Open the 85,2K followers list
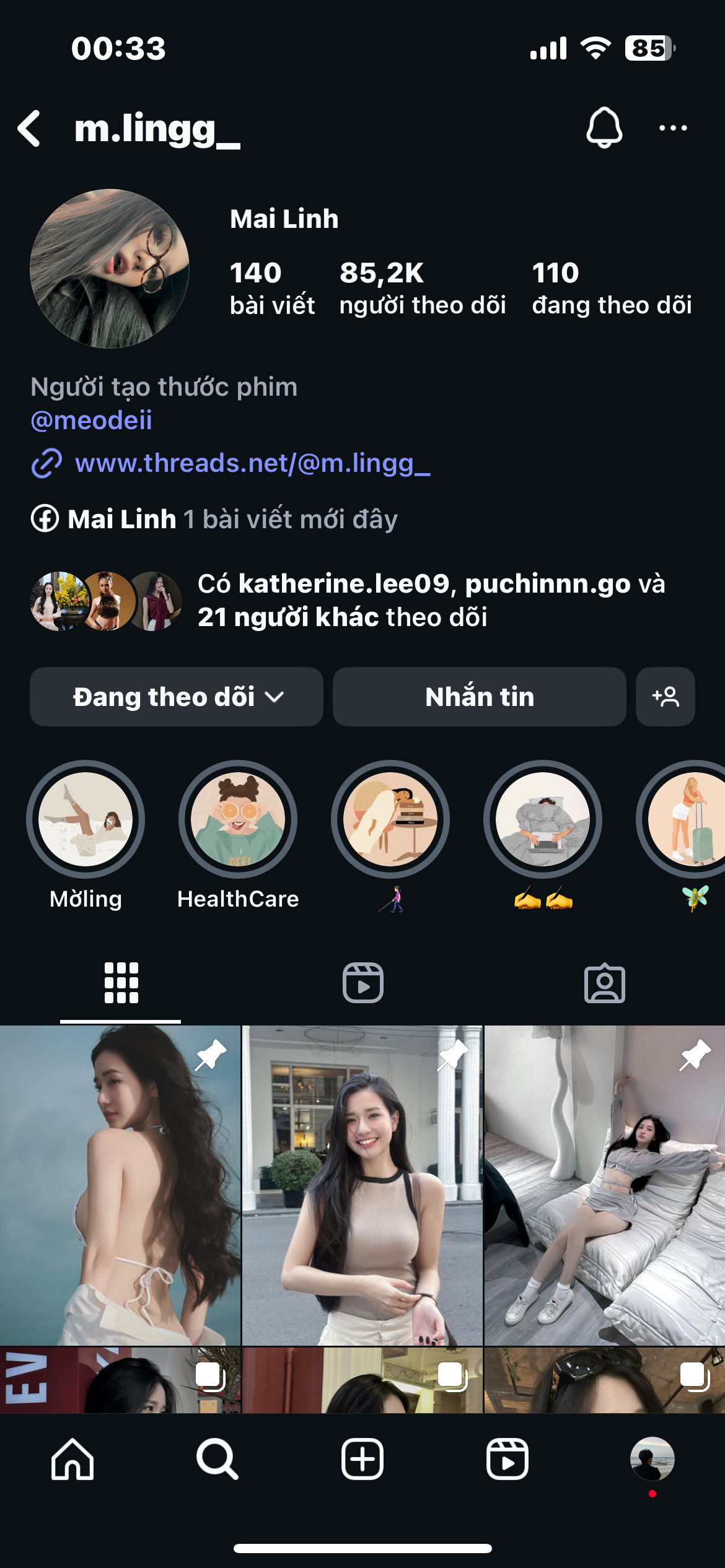This screenshot has height=1568, width=725. coord(422,288)
